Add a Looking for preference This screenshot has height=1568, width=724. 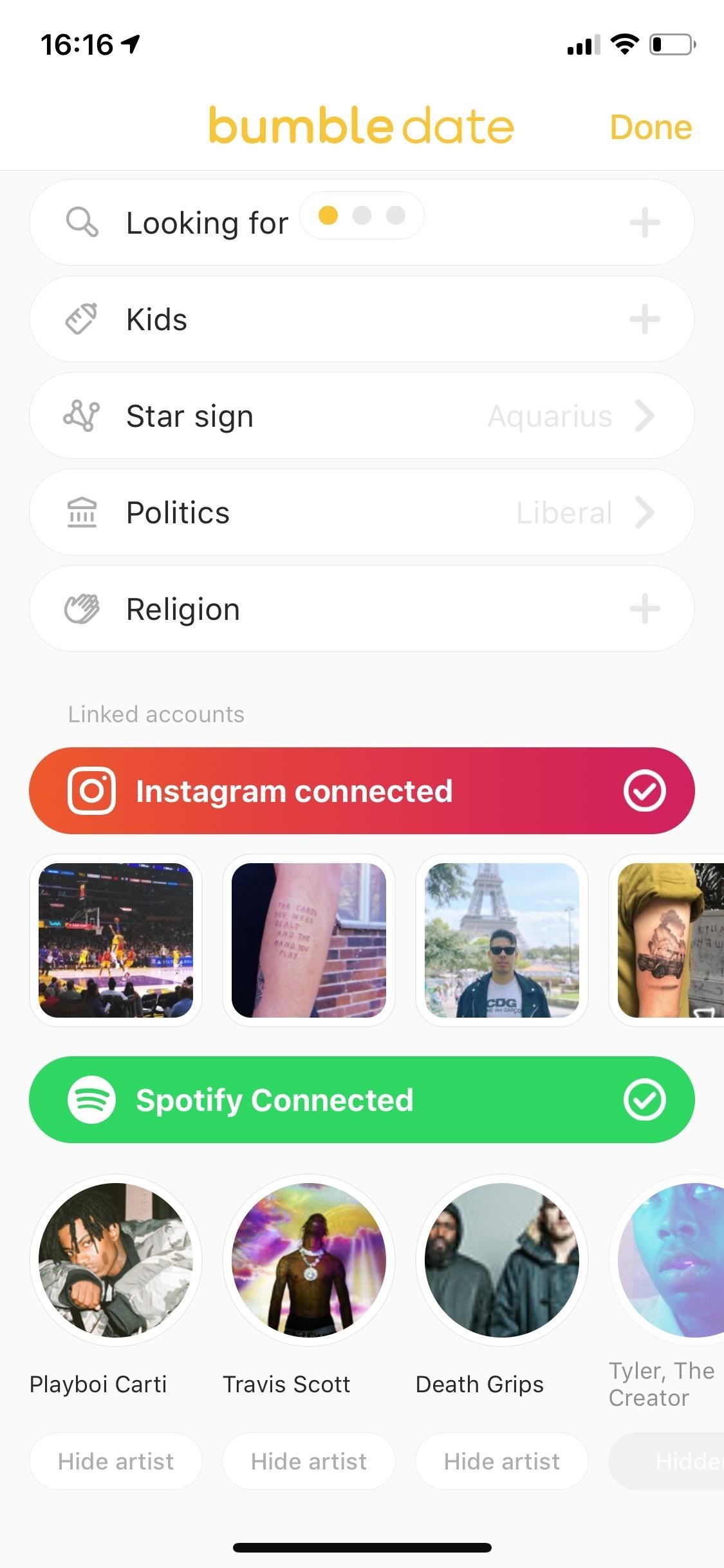644,223
